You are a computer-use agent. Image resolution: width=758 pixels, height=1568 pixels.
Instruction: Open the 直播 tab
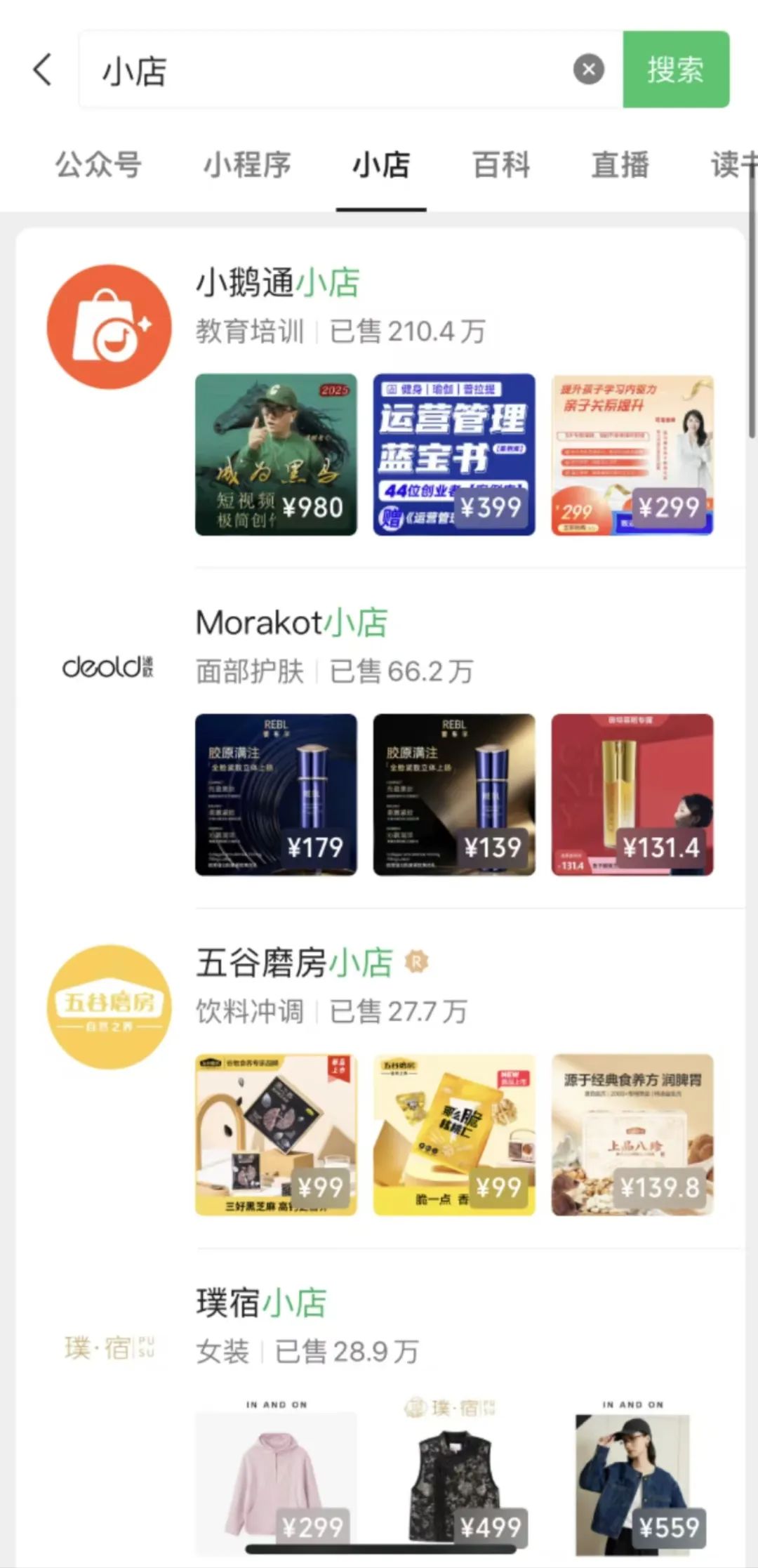[x=620, y=166]
